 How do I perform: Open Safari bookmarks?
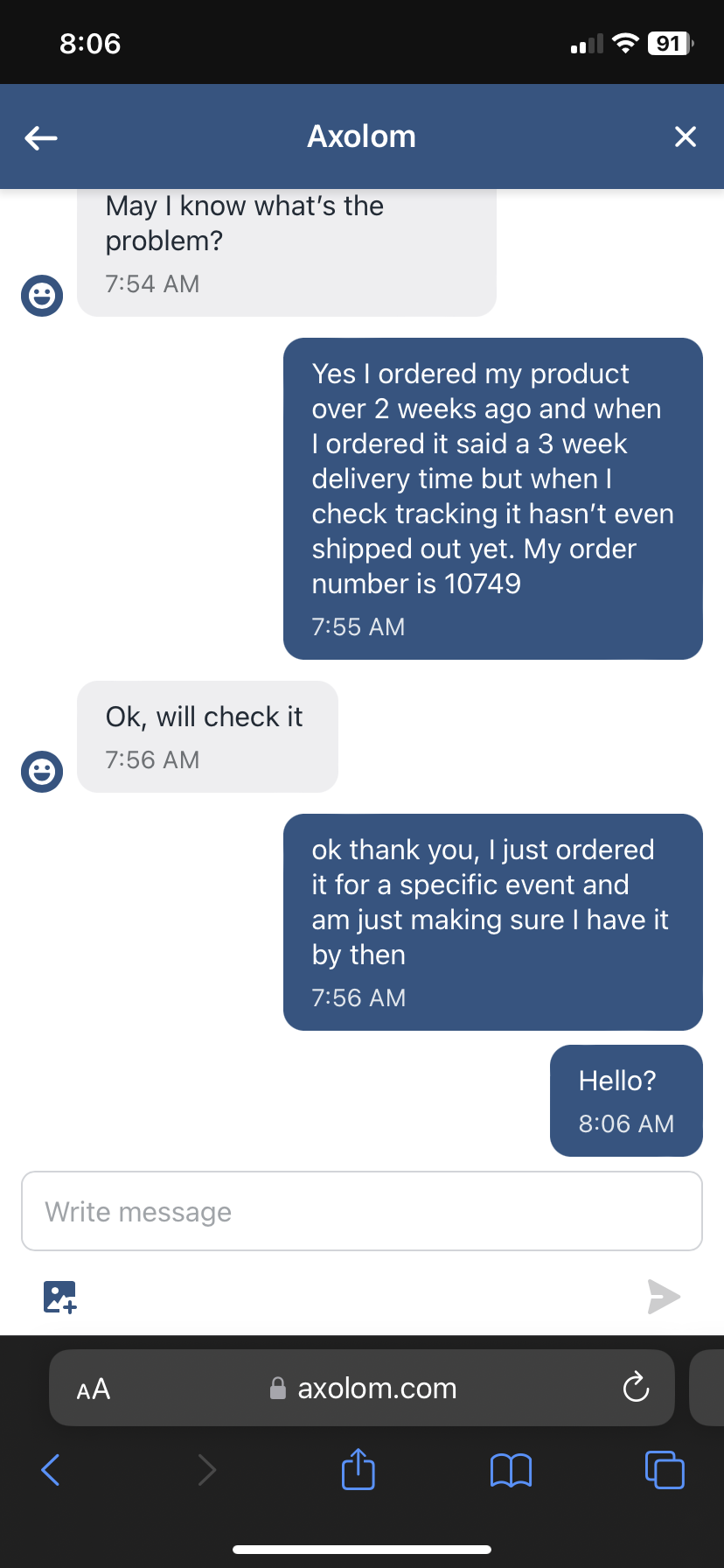[x=512, y=1470]
